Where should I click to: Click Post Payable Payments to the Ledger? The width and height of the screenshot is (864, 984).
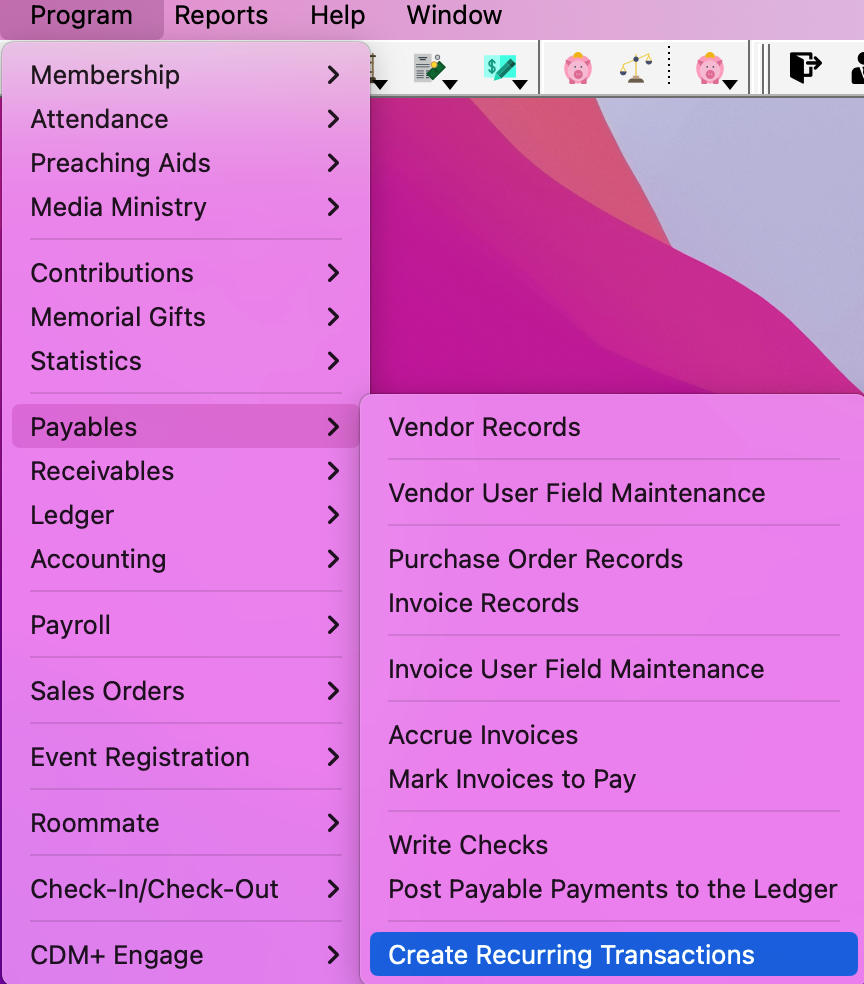(611, 888)
